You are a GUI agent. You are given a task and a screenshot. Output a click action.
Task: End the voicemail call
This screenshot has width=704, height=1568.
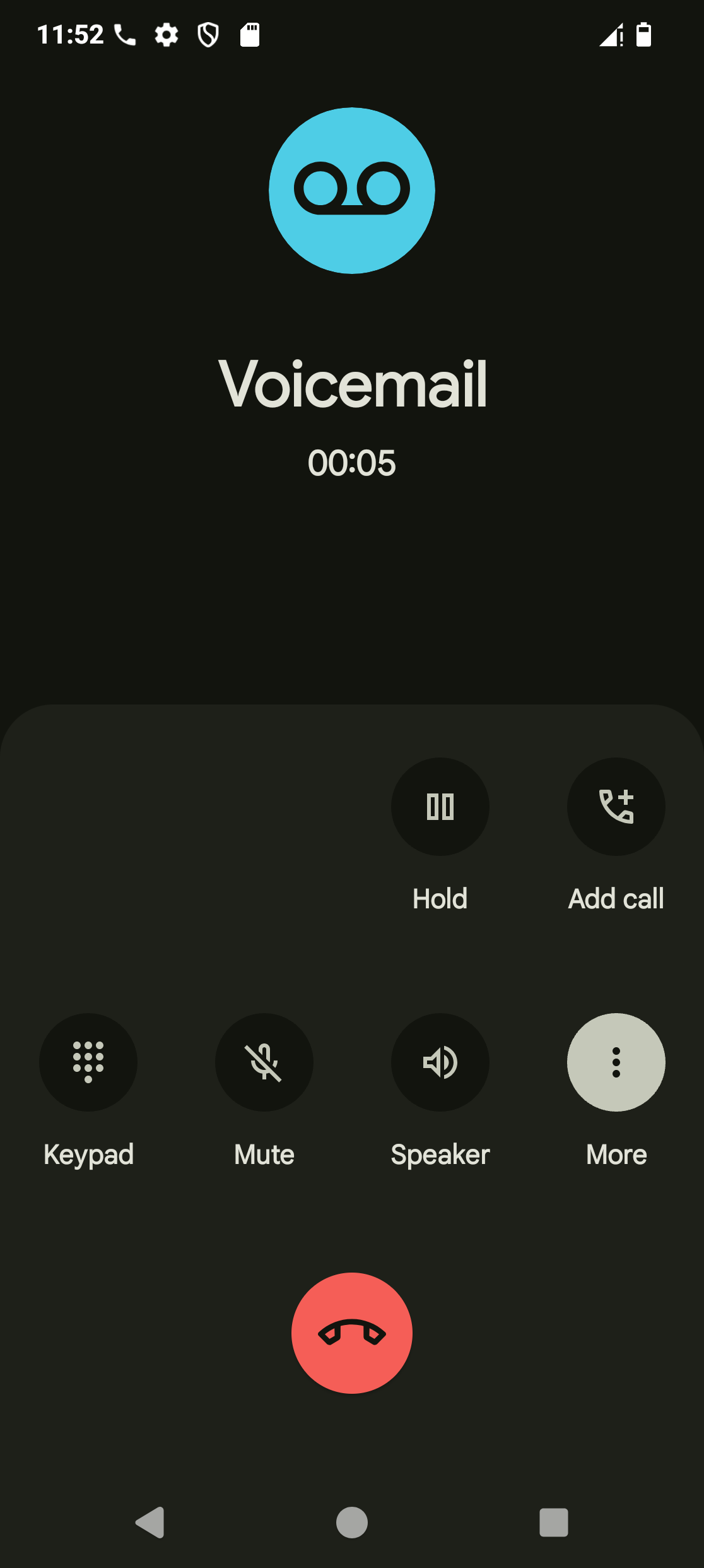point(352,1333)
